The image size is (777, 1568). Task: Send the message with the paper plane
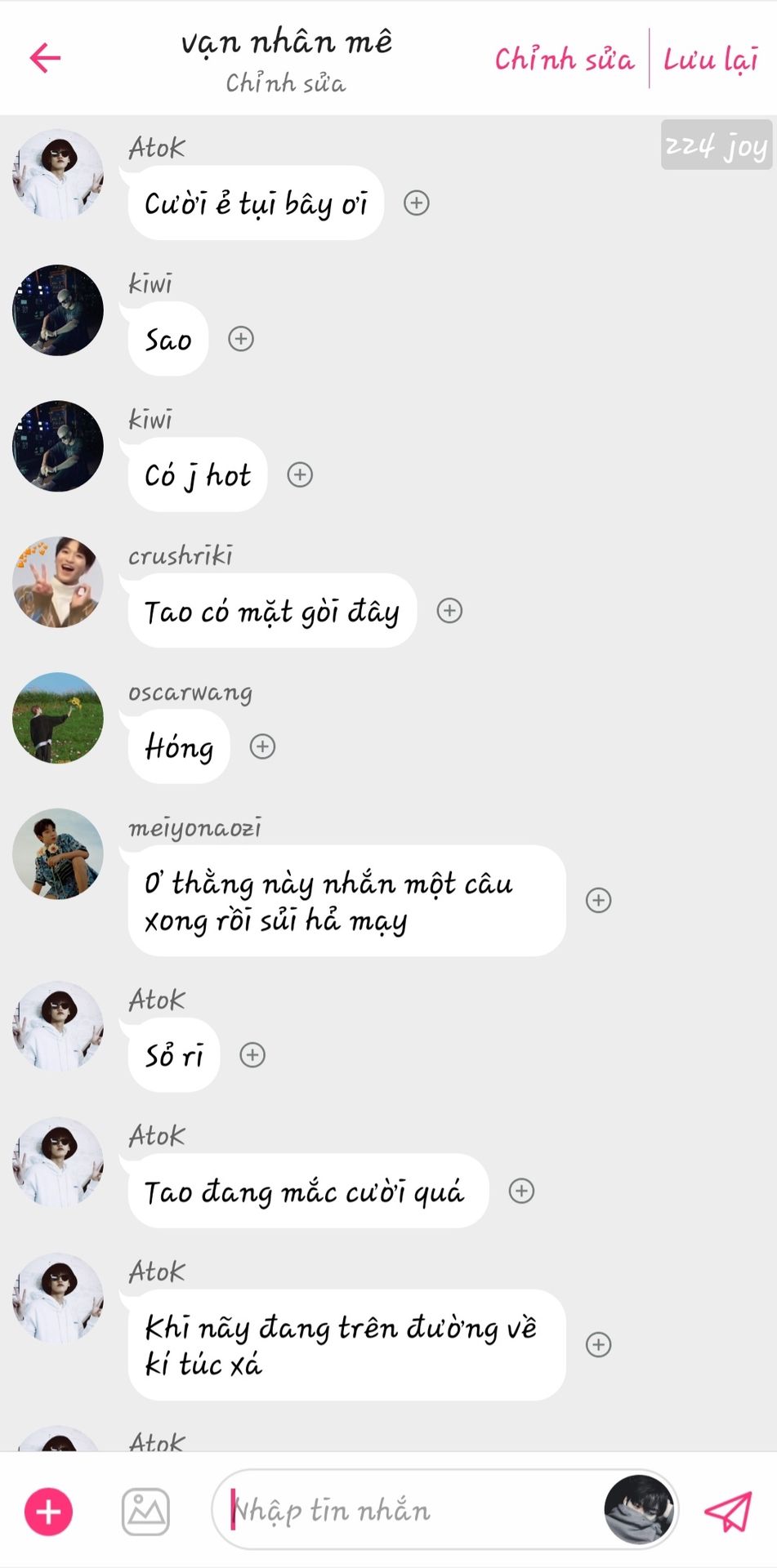point(728,1511)
